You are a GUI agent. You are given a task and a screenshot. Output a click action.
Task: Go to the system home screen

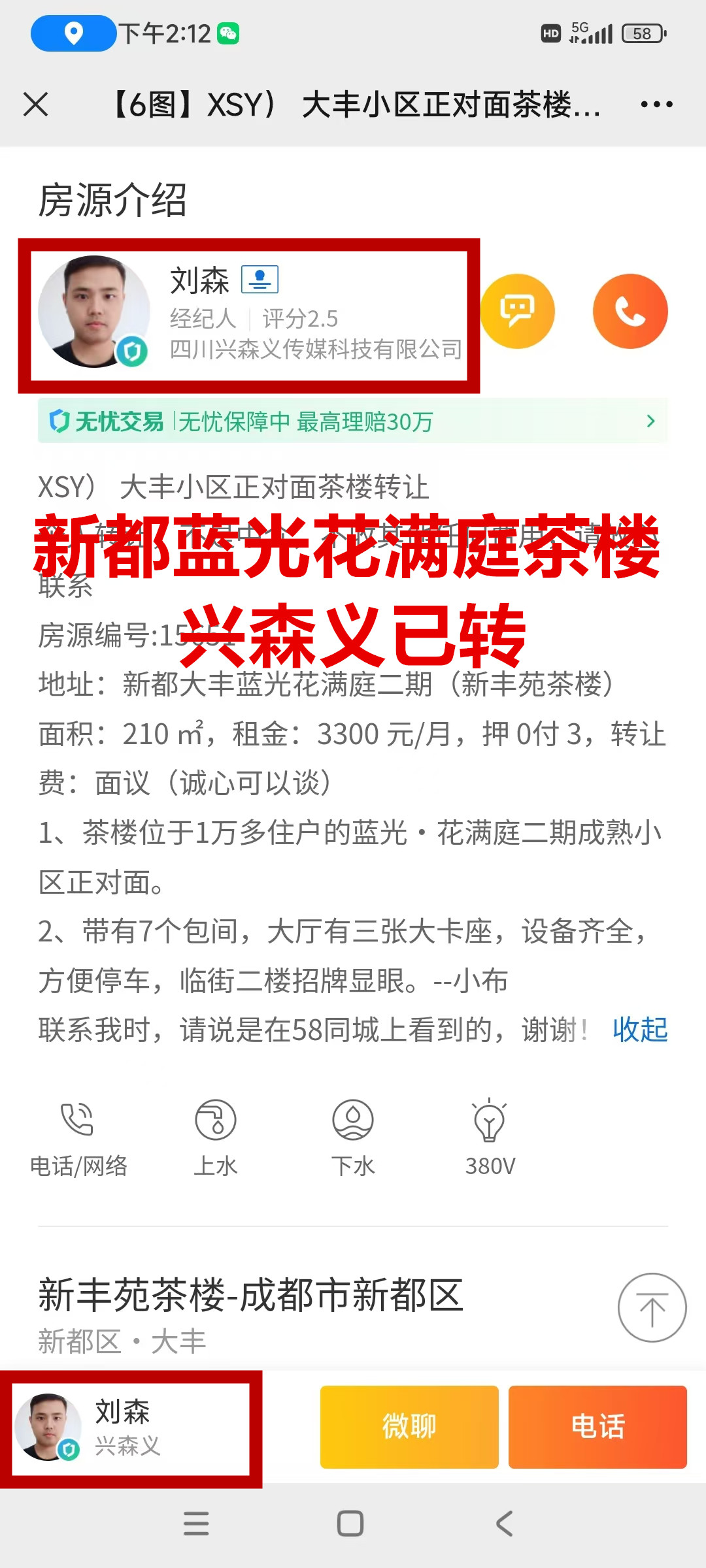(x=350, y=1524)
